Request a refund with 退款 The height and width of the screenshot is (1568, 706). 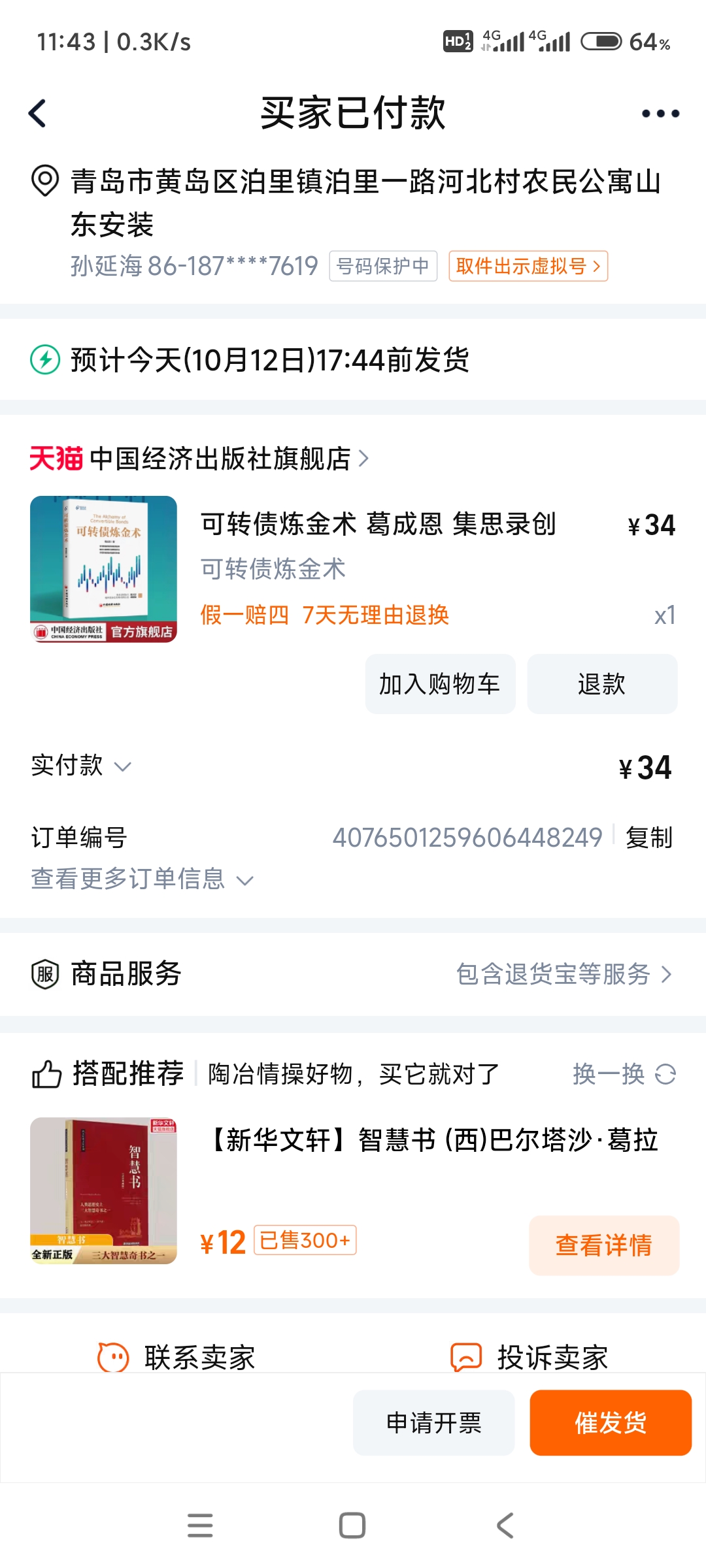[601, 684]
